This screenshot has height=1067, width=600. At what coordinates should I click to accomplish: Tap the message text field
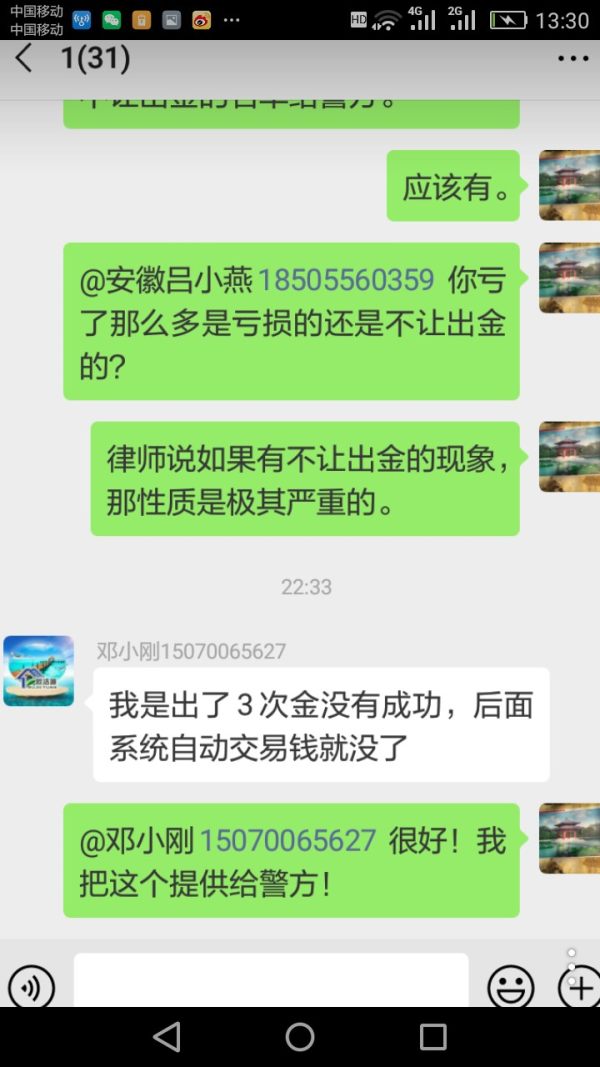coord(270,982)
